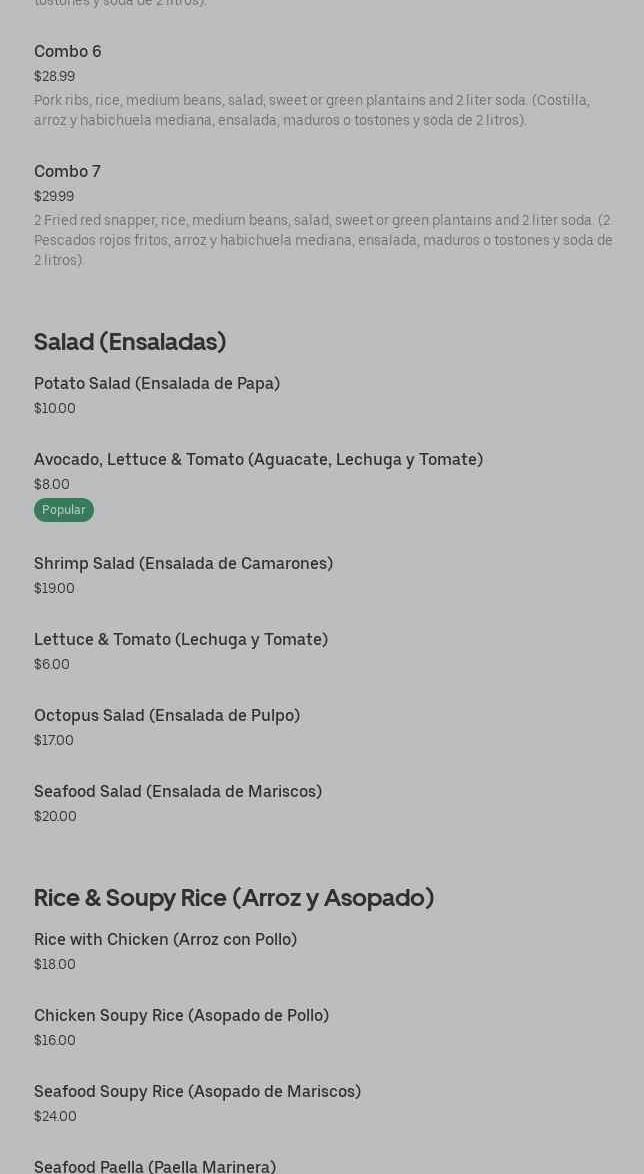The width and height of the screenshot is (644, 1174).
Task: Open Potato Salad (Ensalada de Papa)
Action: [x=157, y=384]
